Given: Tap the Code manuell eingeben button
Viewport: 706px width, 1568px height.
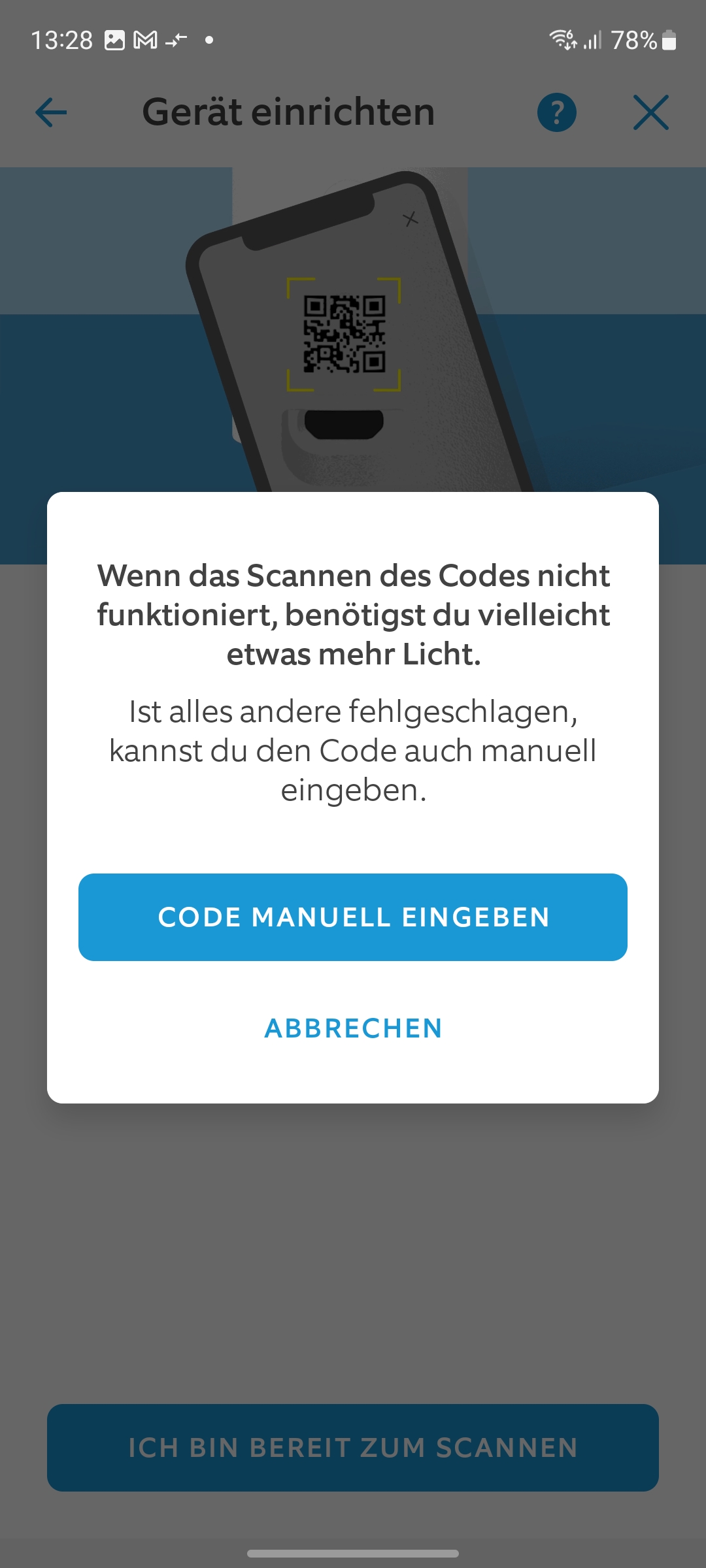Looking at the screenshot, I should 353,917.
